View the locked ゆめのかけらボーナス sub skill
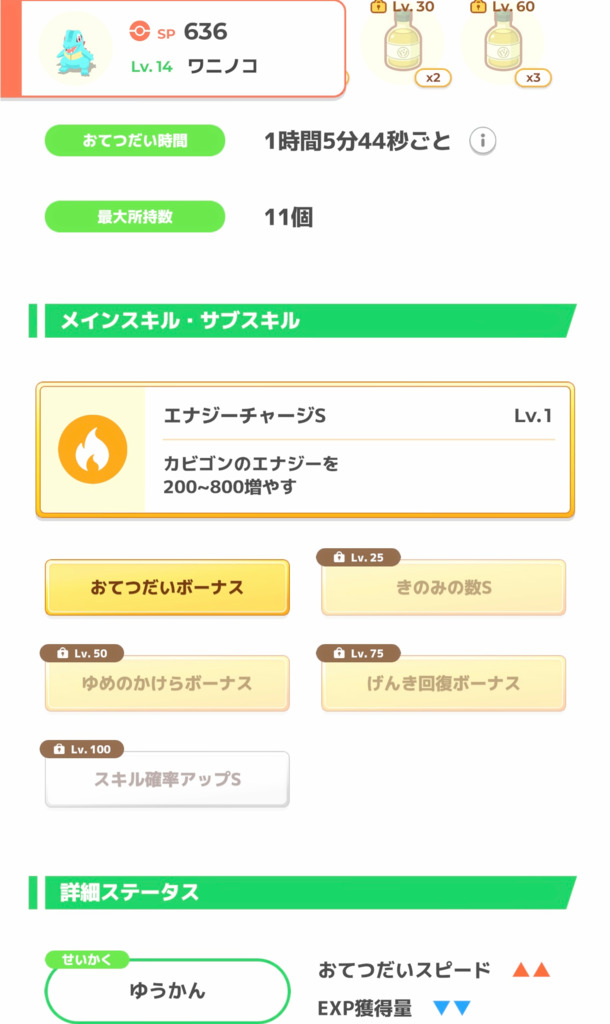Image resolution: width=610 pixels, height=1024 pixels. pyautogui.click(x=167, y=683)
